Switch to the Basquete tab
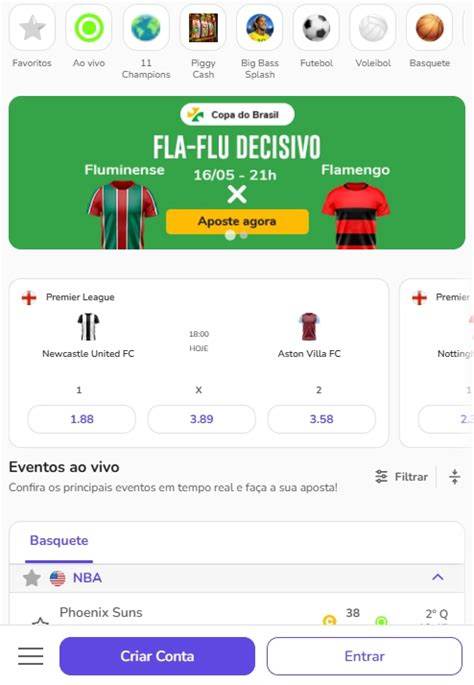This screenshot has width=474, height=685. (59, 541)
